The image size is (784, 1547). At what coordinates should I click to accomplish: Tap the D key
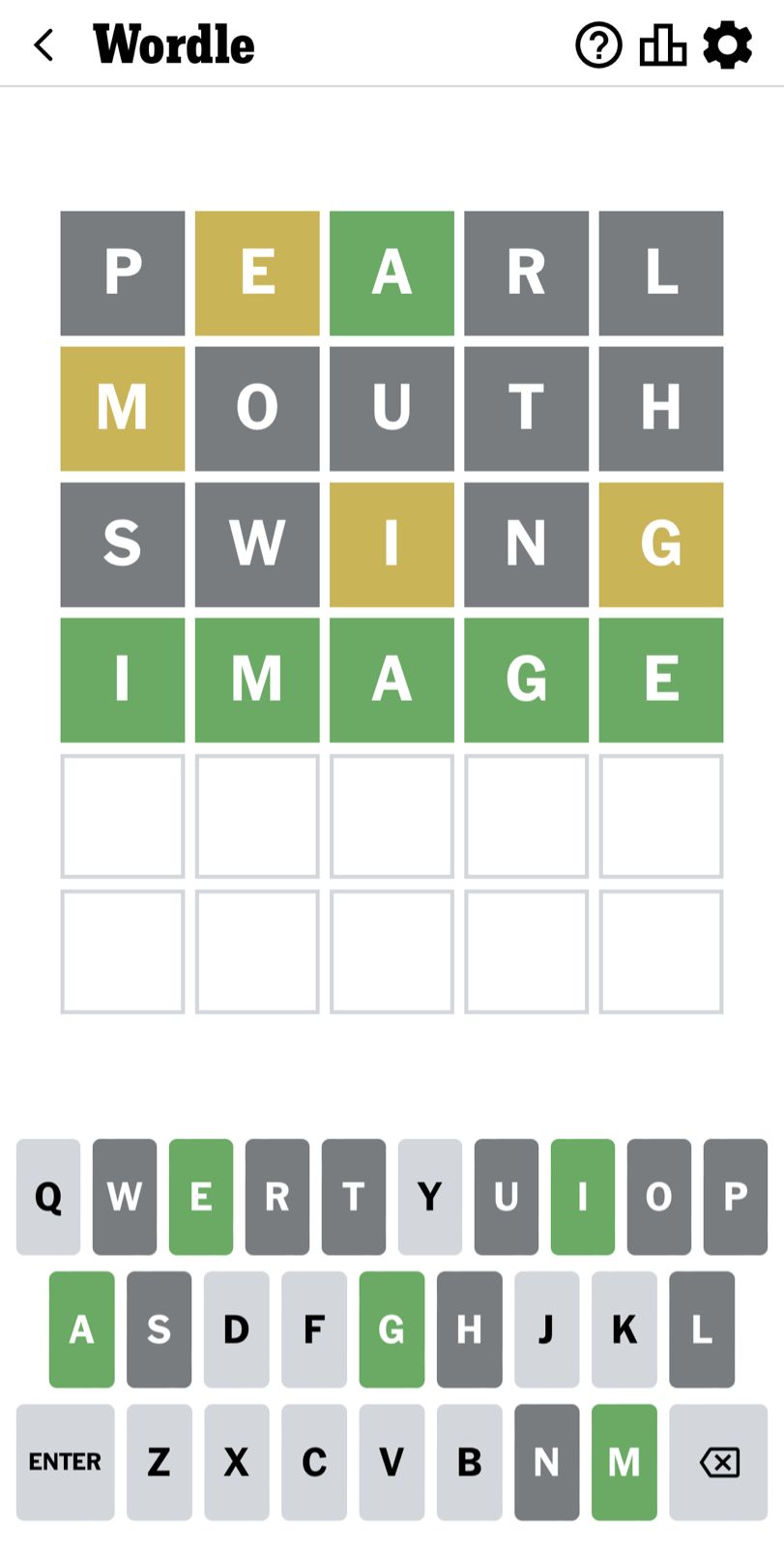236,1329
